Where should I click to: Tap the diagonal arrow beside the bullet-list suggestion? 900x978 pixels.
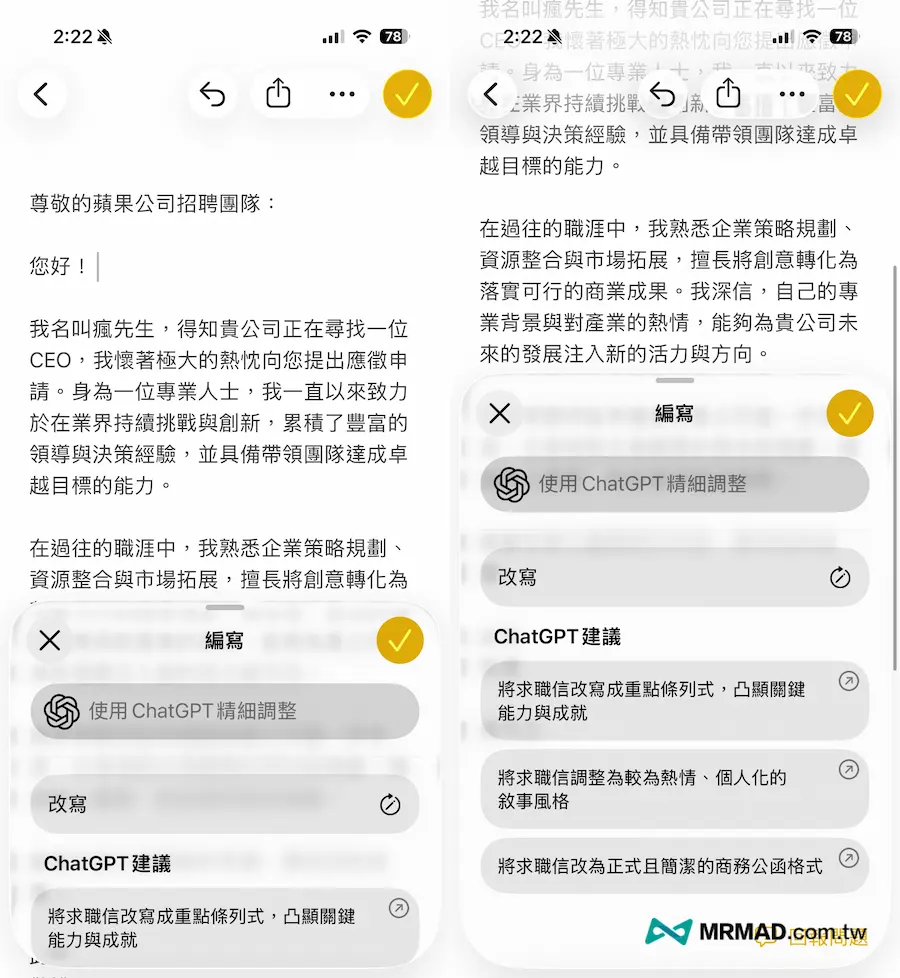click(849, 679)
